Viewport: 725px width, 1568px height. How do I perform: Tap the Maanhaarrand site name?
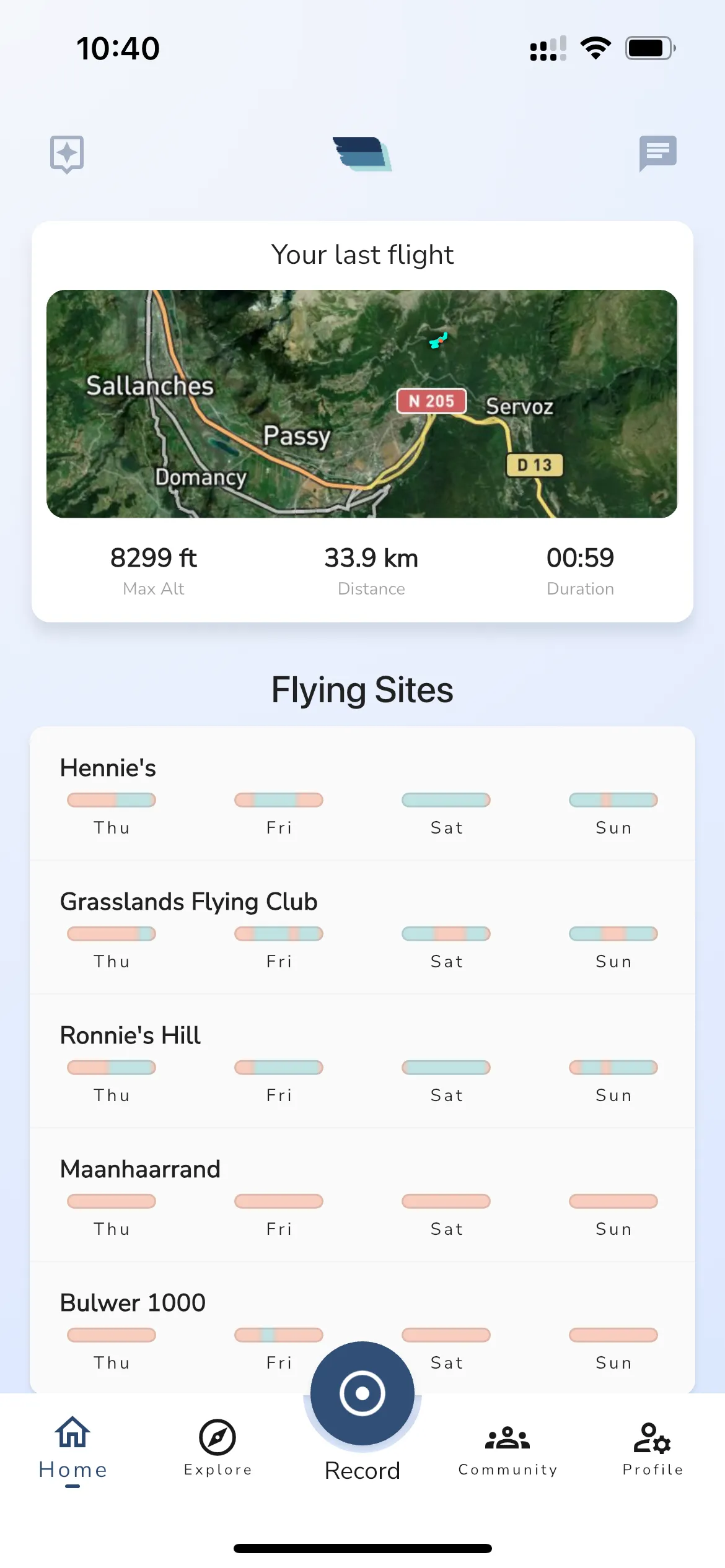click(140, 1169)
